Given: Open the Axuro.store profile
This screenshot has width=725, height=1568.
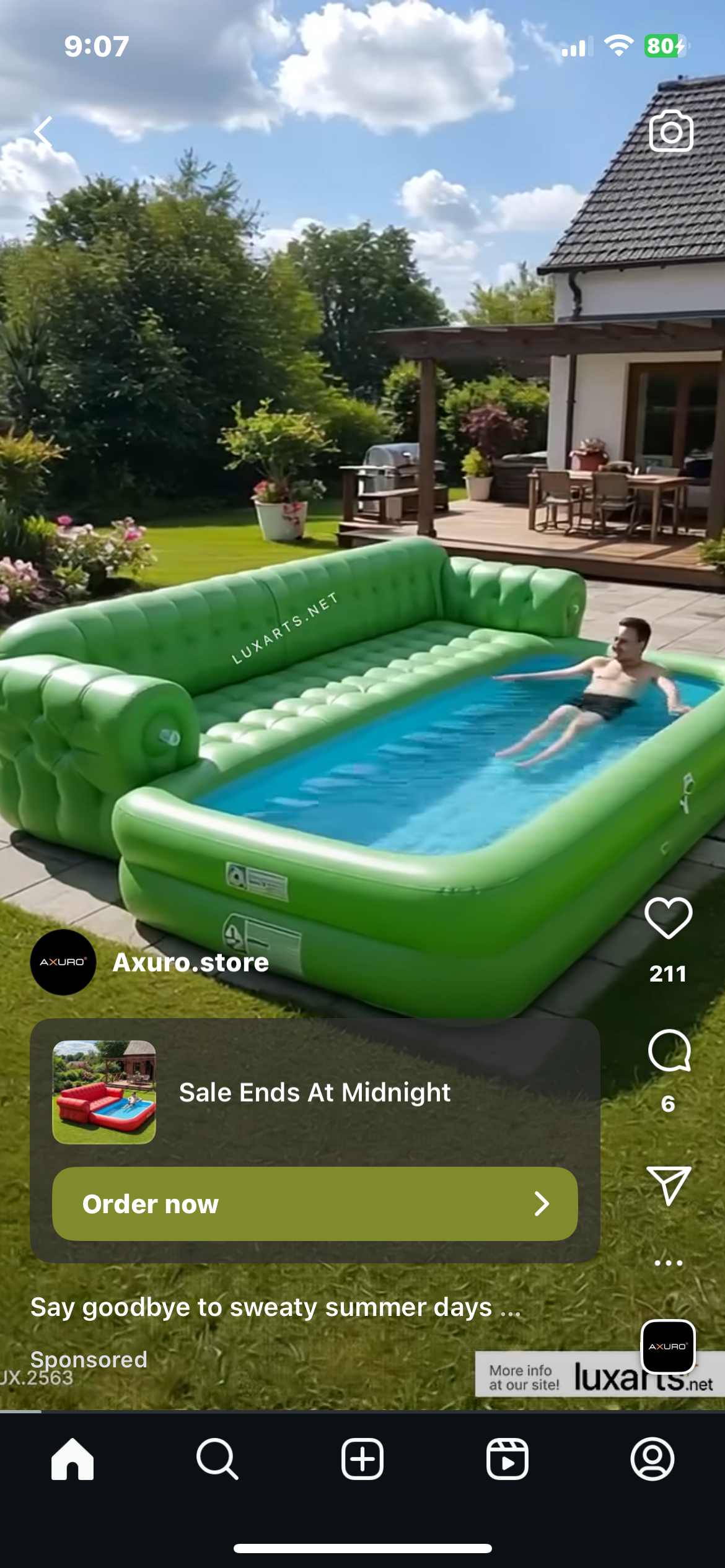Looking at the screenshot, I should [190, 962].
